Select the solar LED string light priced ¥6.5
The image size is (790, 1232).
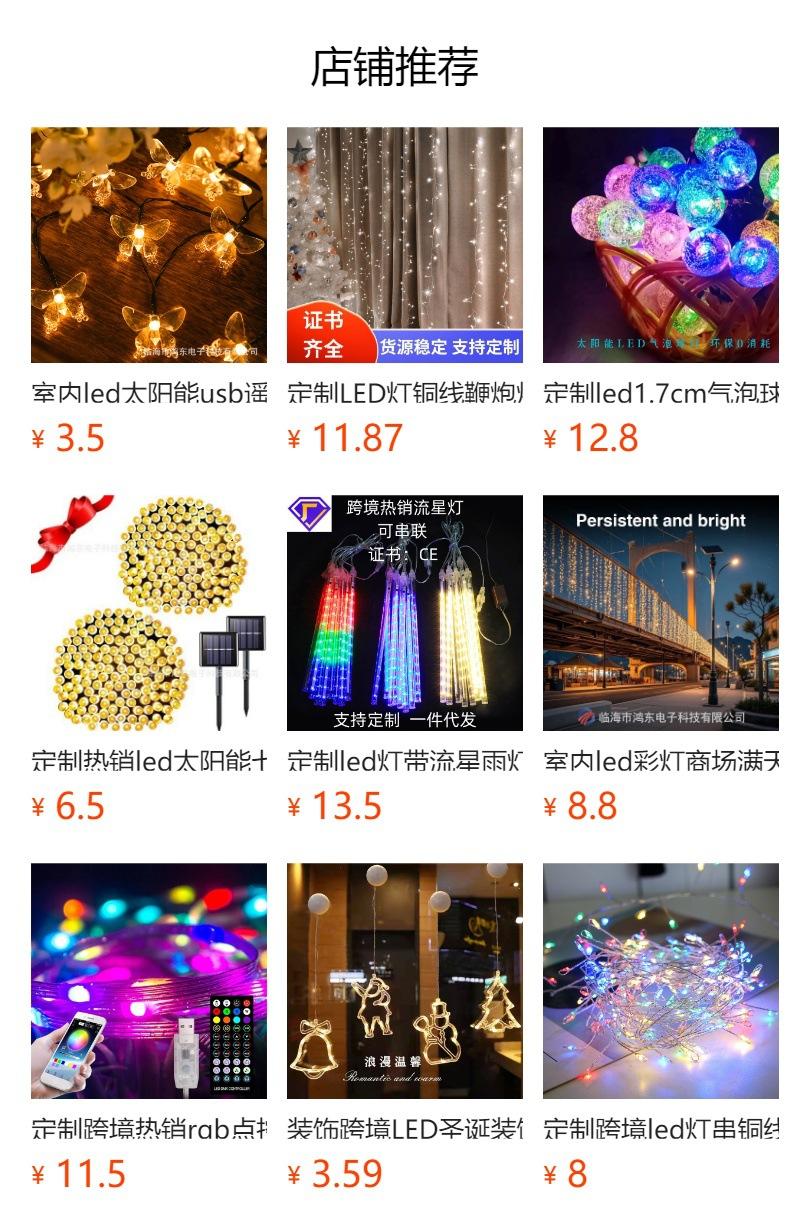click(x=149, y=613)
